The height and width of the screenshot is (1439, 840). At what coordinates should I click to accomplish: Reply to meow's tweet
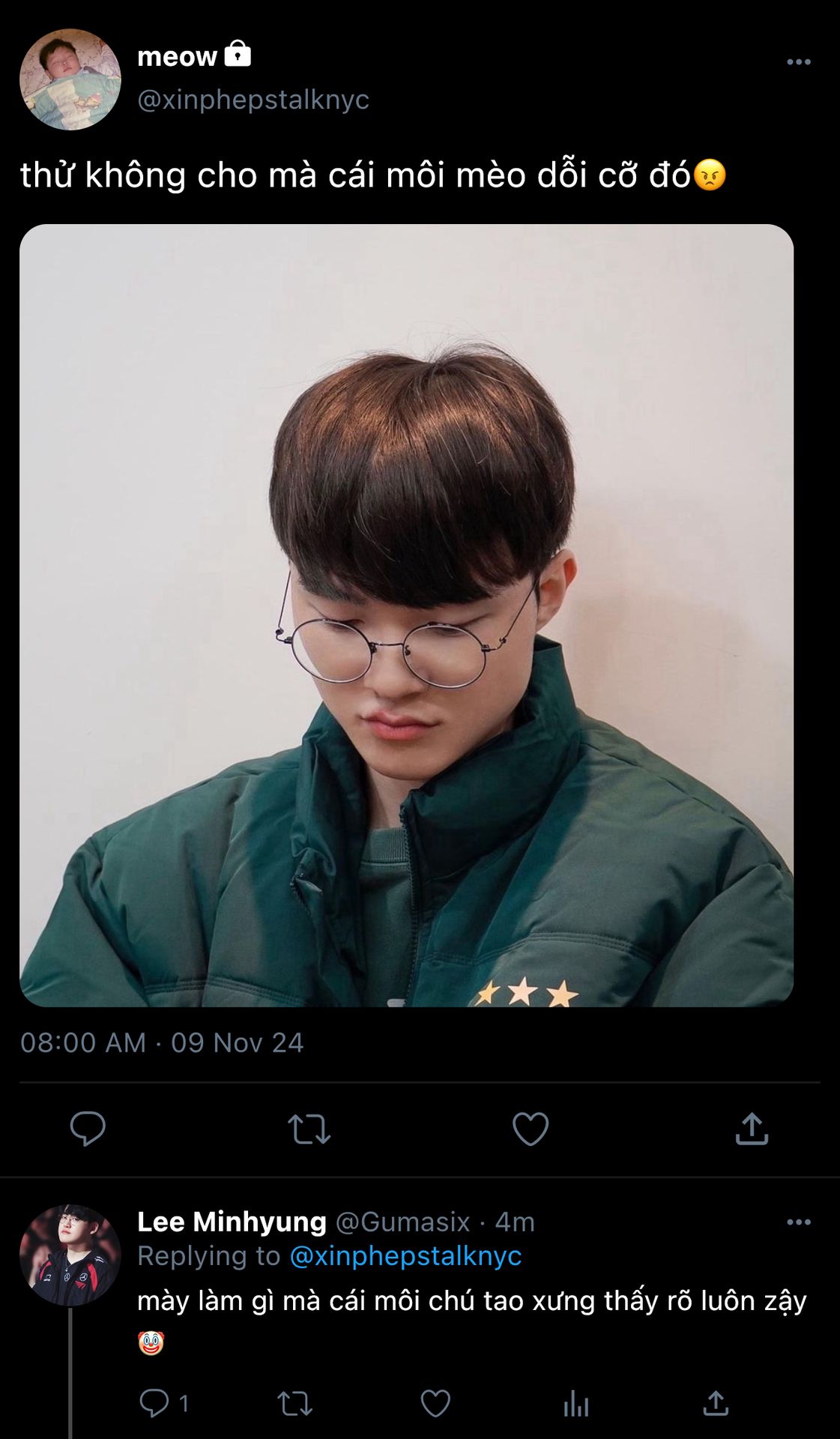(x=88, y=1129)
